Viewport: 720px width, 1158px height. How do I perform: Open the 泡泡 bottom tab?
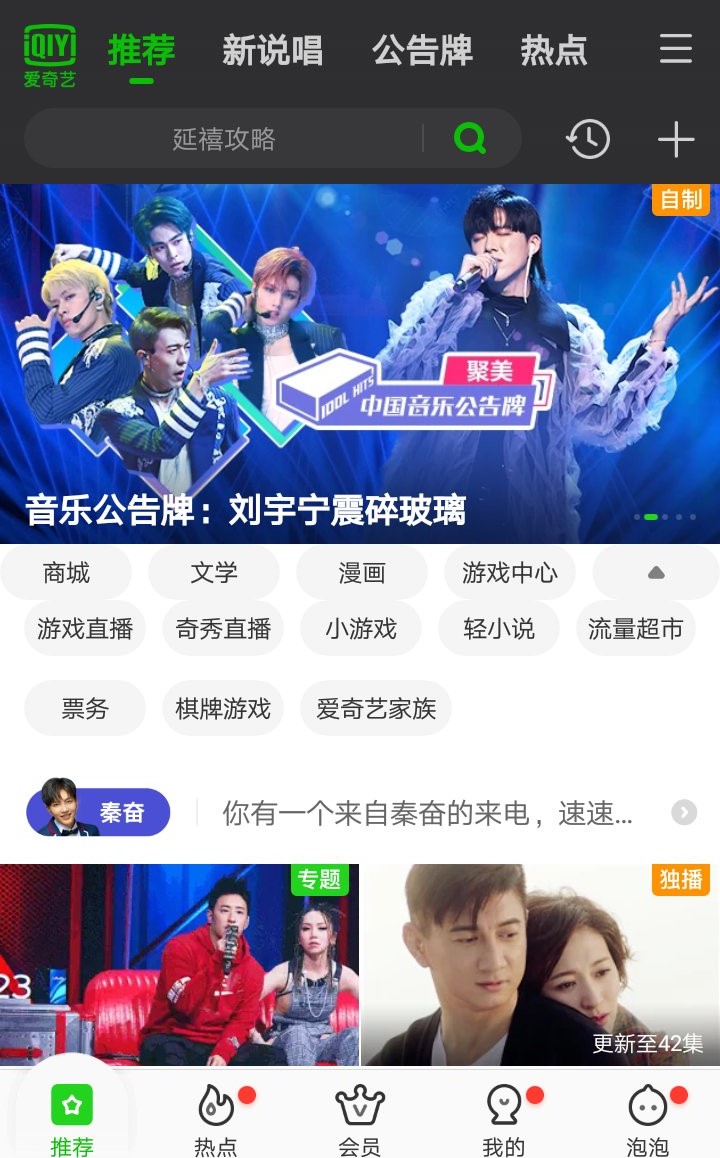[648, 1118]
